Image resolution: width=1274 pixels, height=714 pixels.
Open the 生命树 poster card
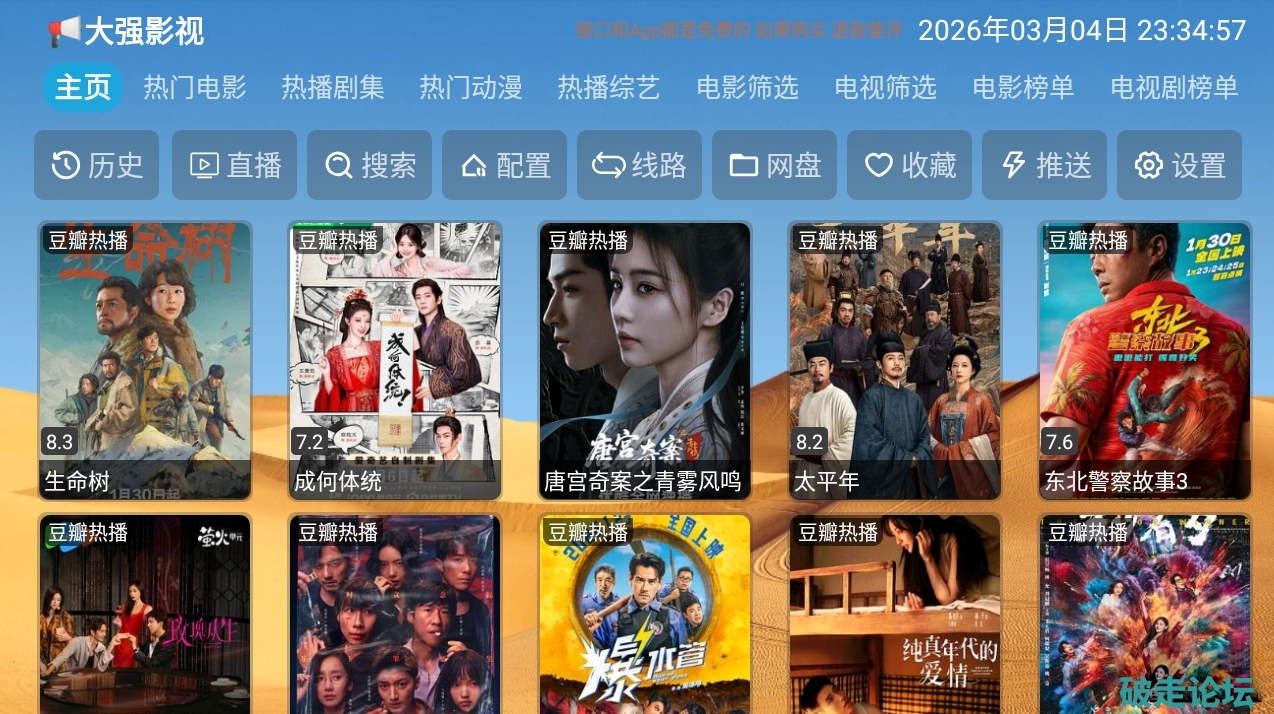(x=145, y=360)
